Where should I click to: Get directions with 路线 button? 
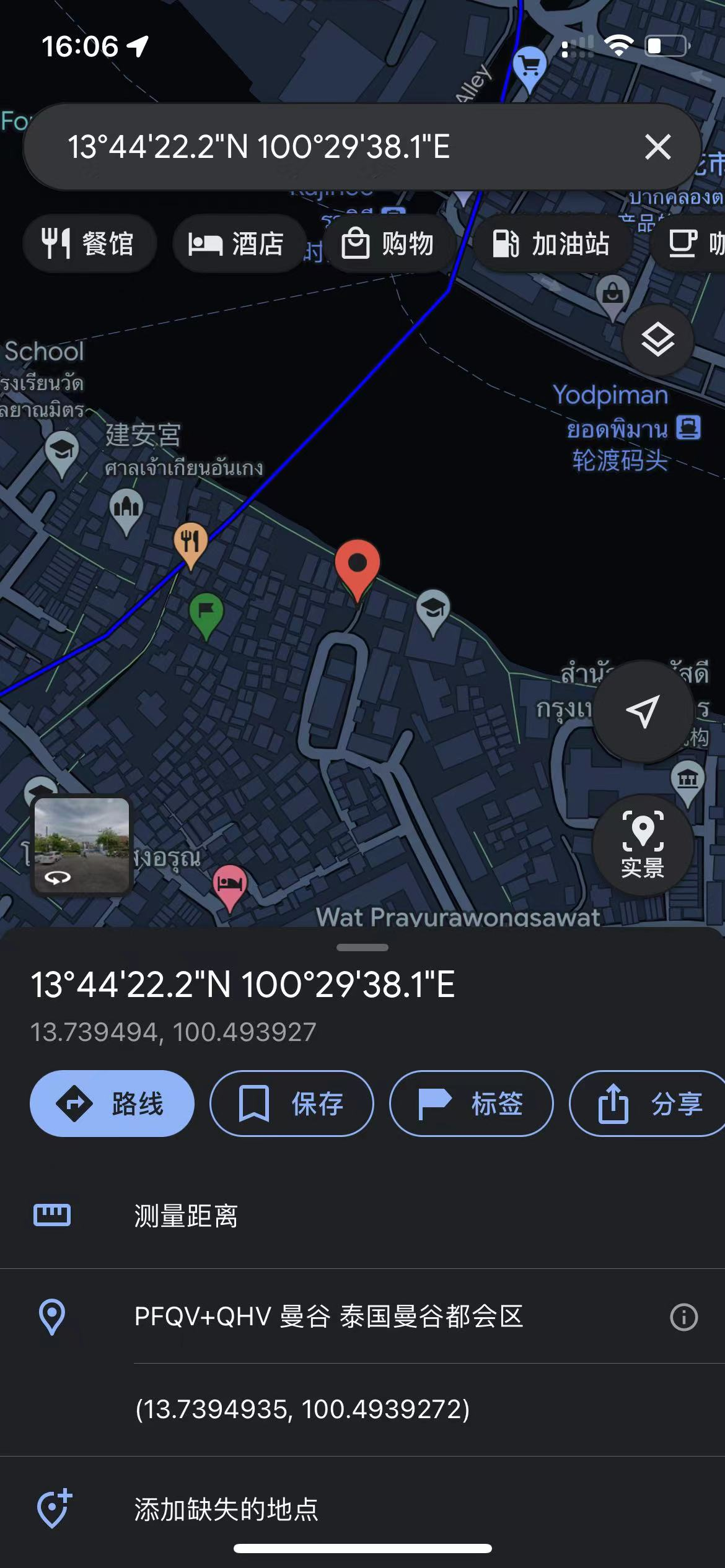112,1104
